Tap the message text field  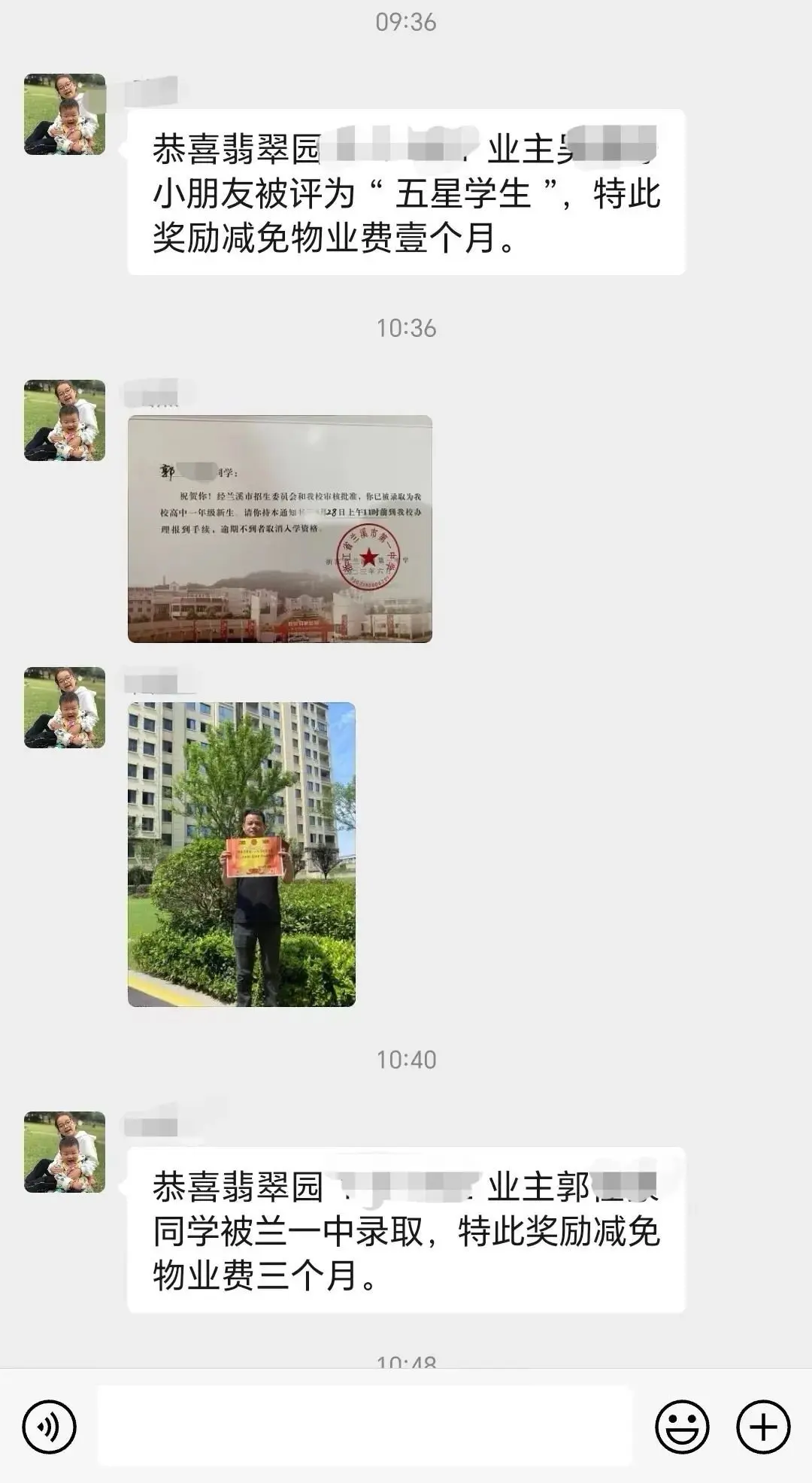point(365,1427)
